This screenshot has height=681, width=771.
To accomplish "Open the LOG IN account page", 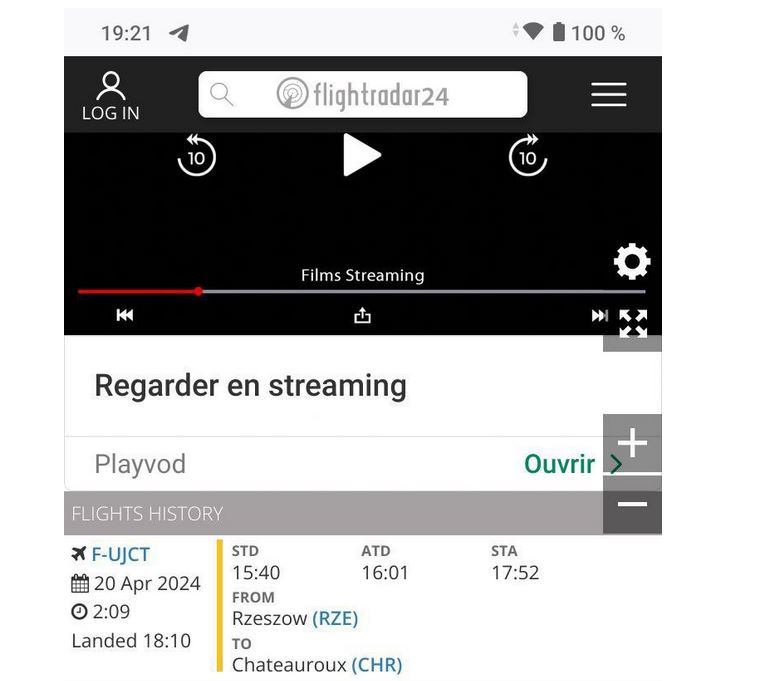I will pyautogui.click(x=110, y=96).
